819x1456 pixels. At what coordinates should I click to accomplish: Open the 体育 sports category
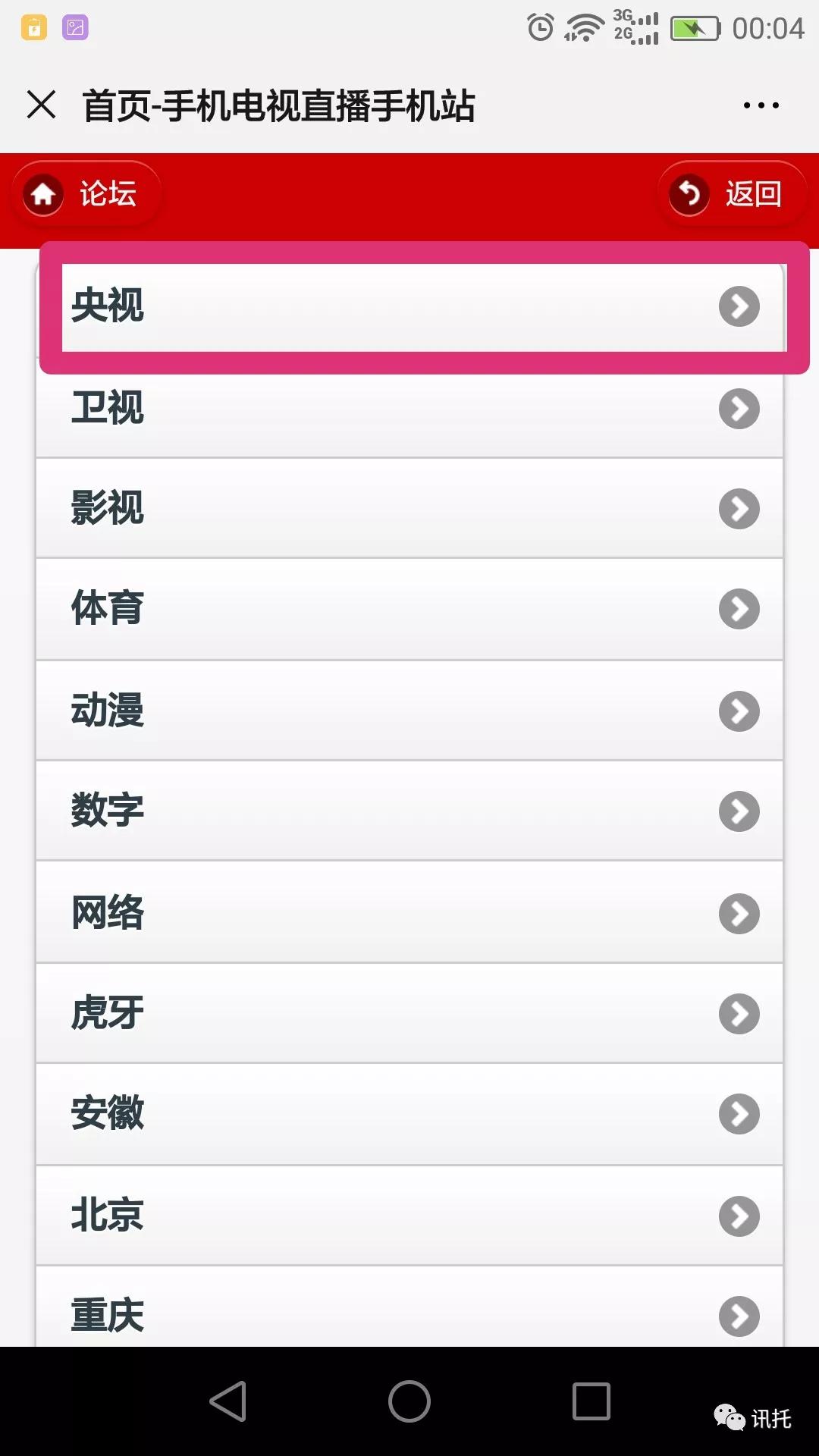click(409, 609)
